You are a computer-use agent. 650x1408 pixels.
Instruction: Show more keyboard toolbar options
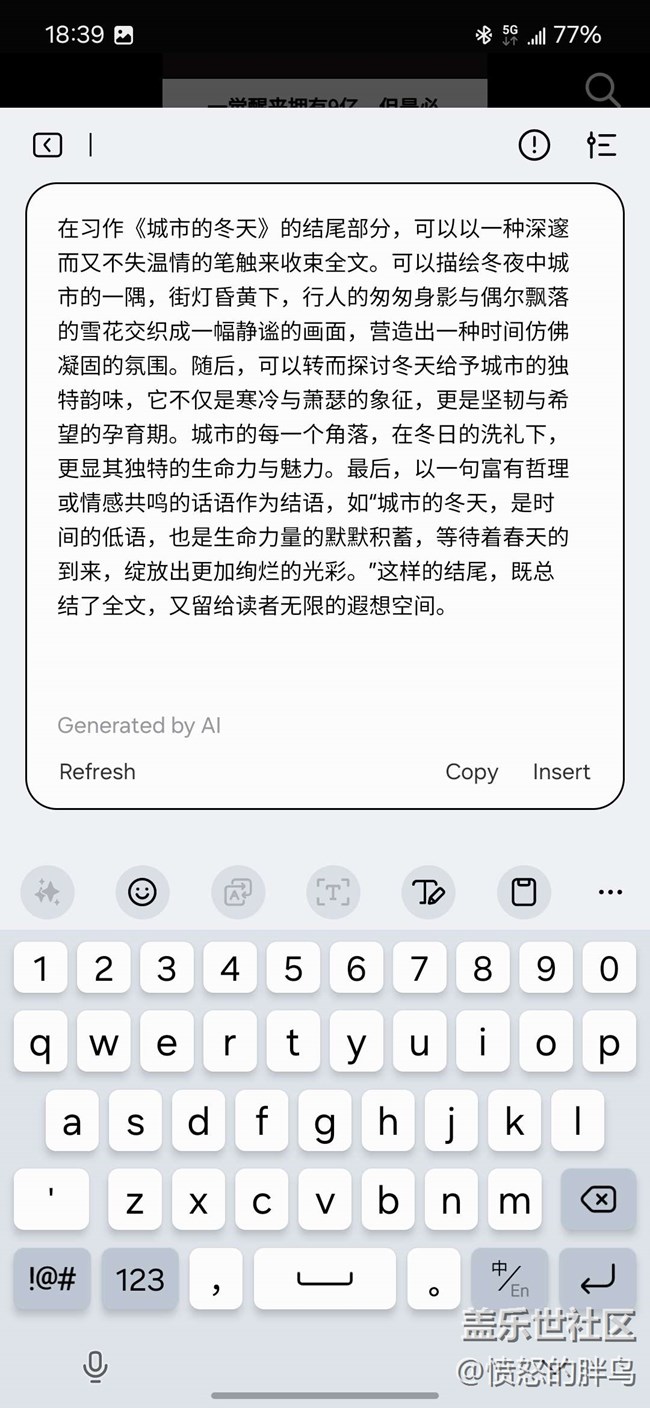[610, 891]
